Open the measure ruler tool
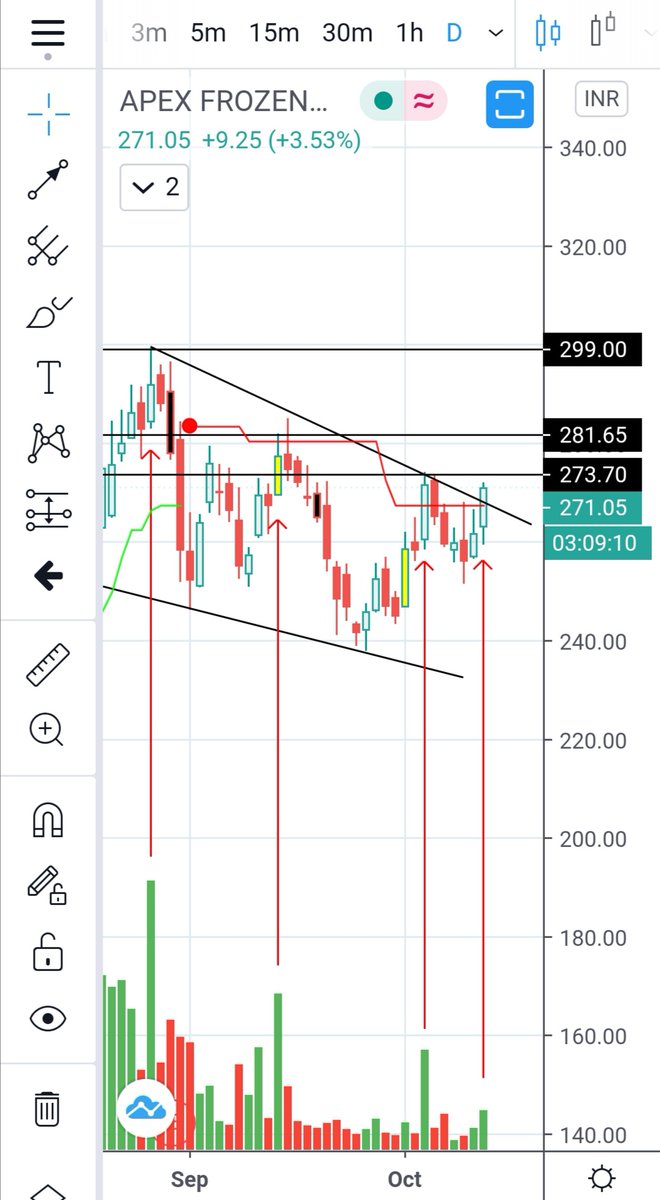This screenshot has width=660, height=1200. coord(48,665)
